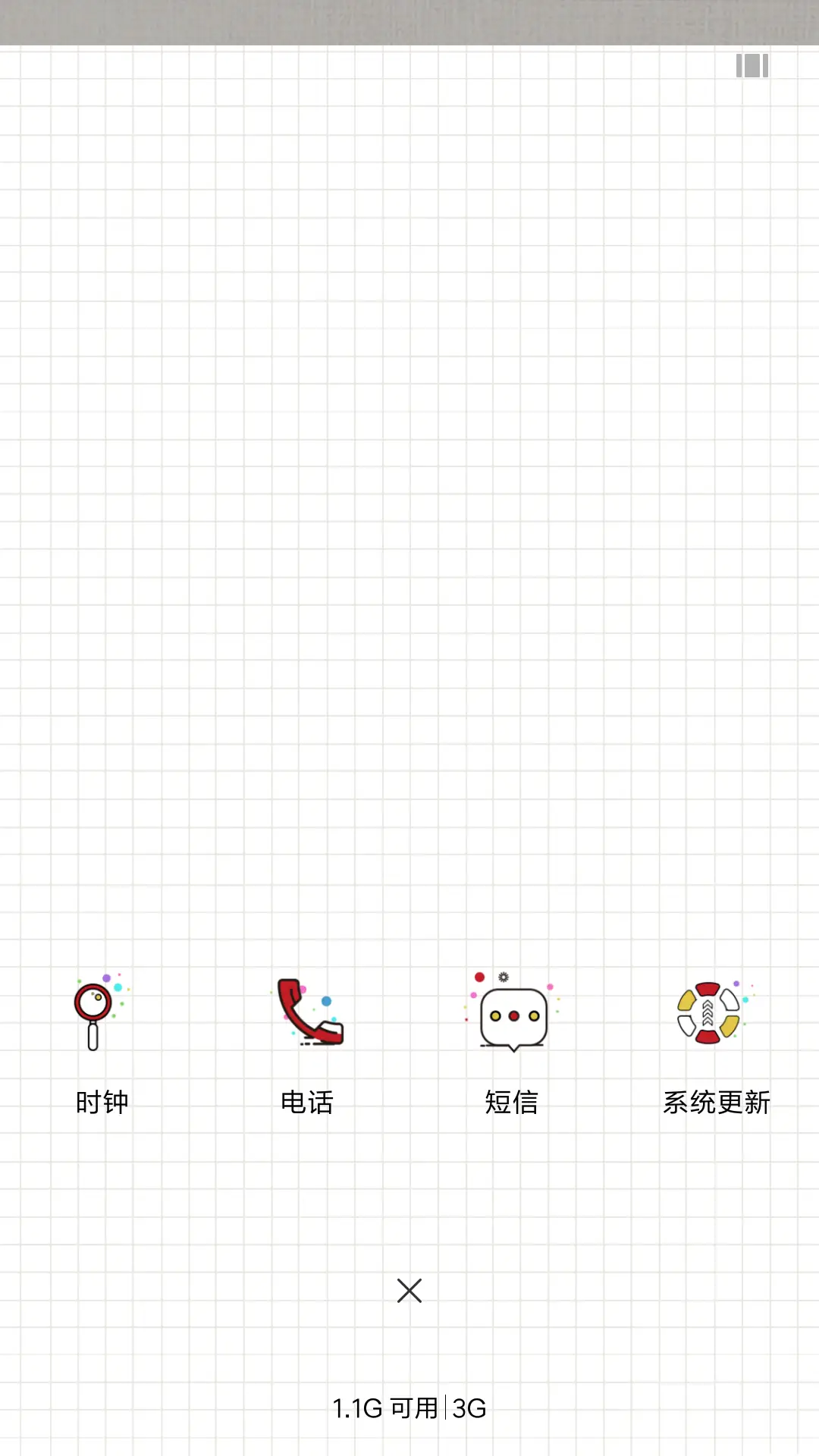Image resolution: width=819 pixels, height=1456 pixels.
Task: Open the 短信 messaging app icon
Action: 512,1016
